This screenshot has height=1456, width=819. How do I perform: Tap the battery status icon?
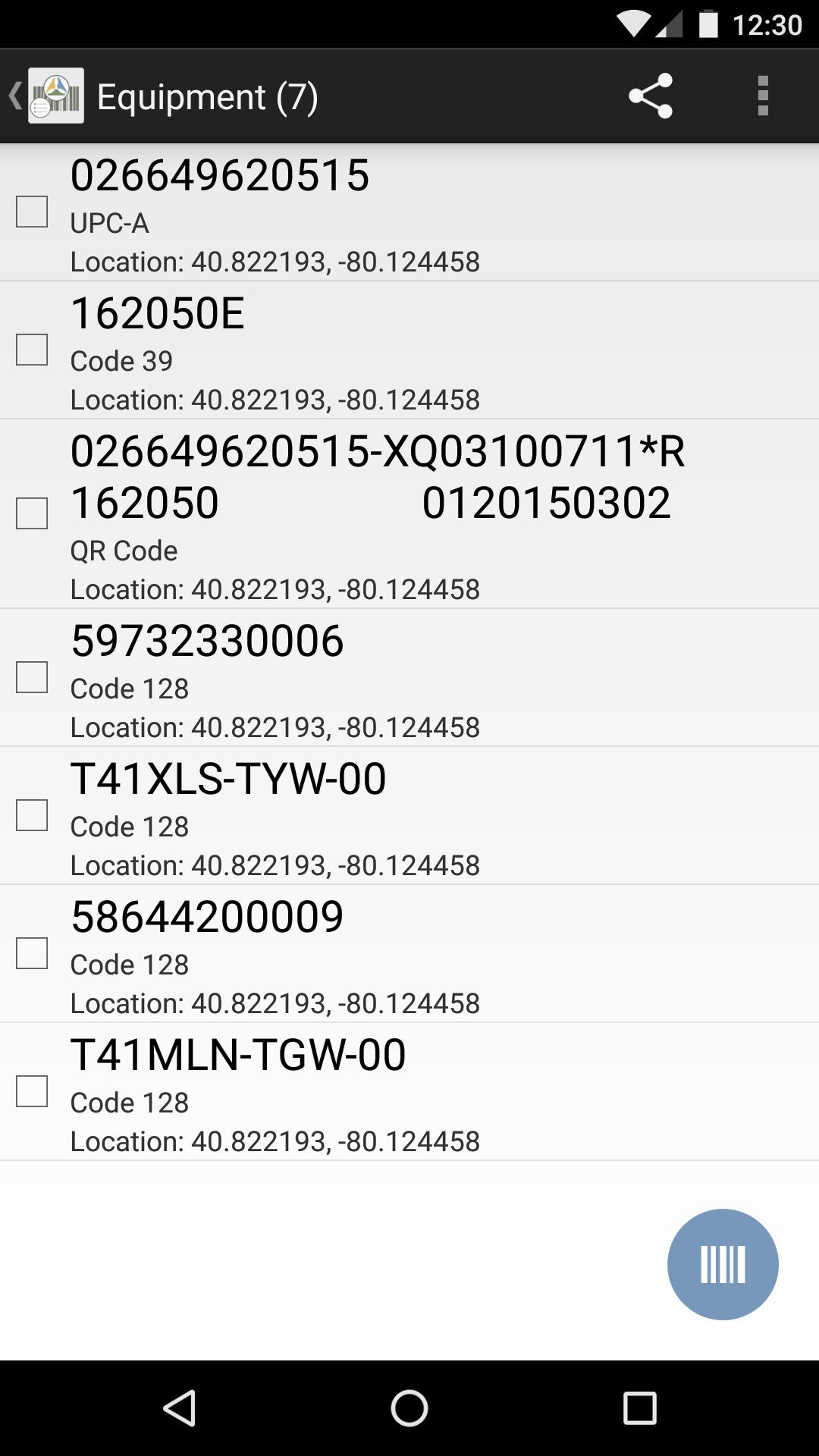pyautogui.click(x=709, y=23)
